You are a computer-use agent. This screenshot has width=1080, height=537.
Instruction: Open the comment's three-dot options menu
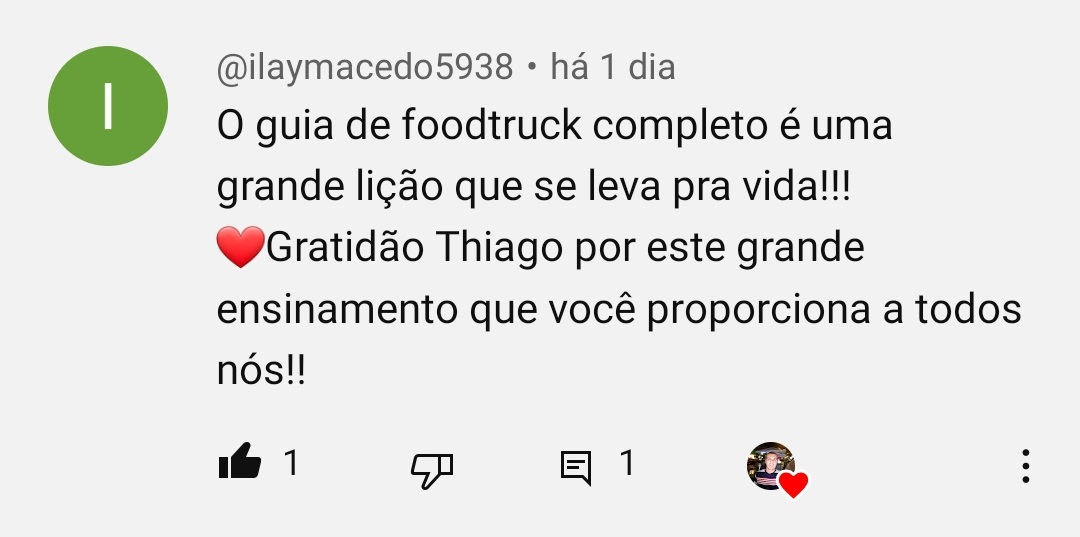point(1025,466)
